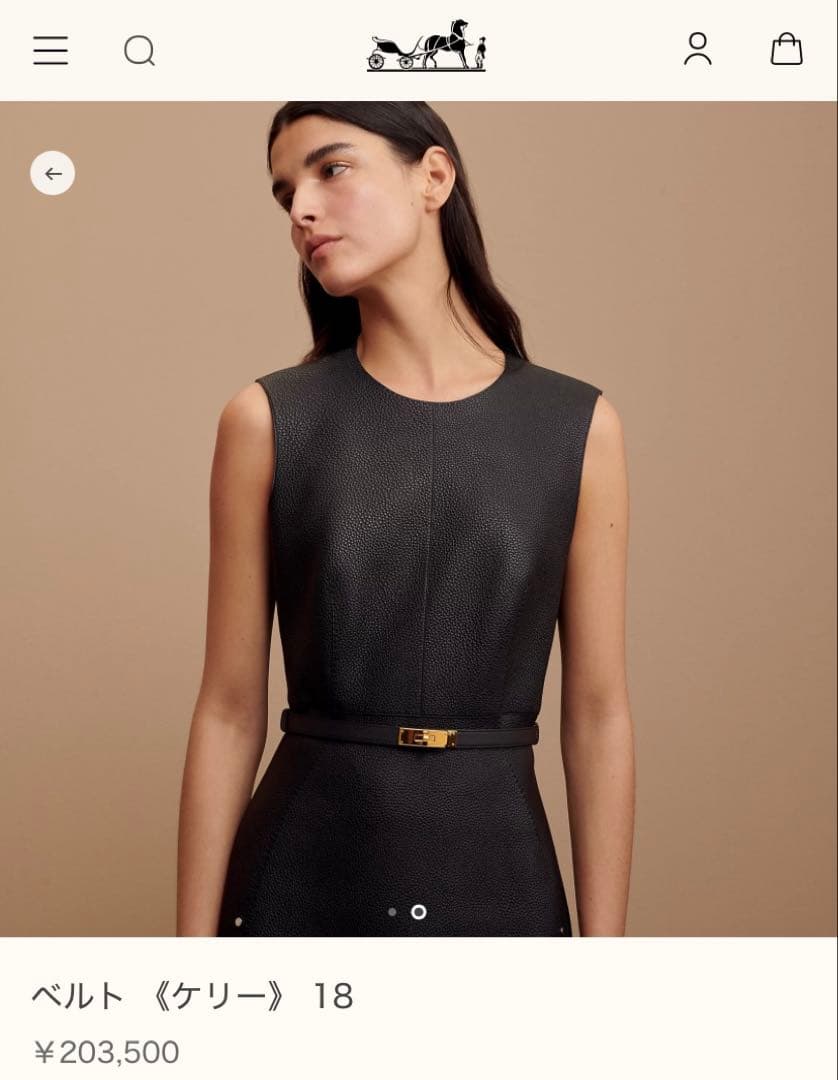Open the shopping bag
Image resolution: width=838 pixels, height=1080 pixels.
click(786, 49)
